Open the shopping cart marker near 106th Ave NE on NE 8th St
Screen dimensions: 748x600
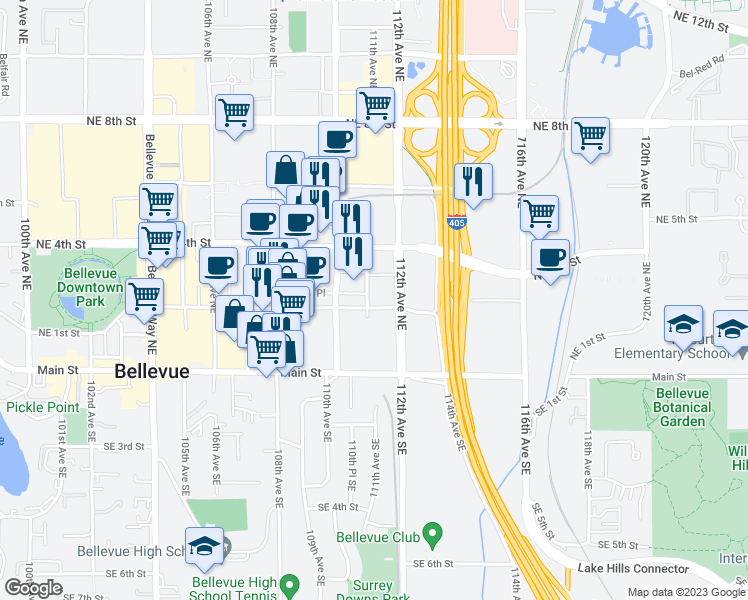click(x=234, y=114)
